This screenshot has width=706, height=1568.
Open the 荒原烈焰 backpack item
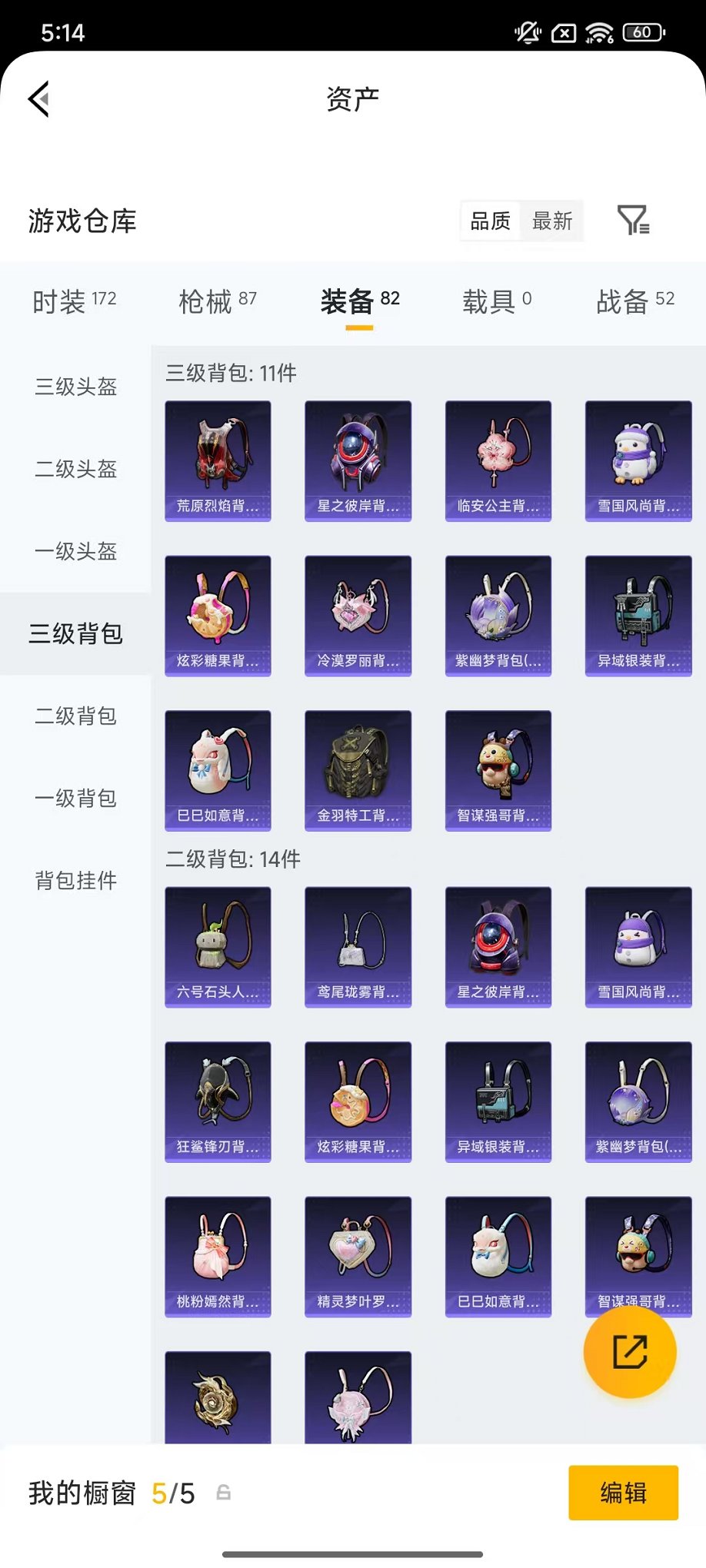[x=218, y=460]
